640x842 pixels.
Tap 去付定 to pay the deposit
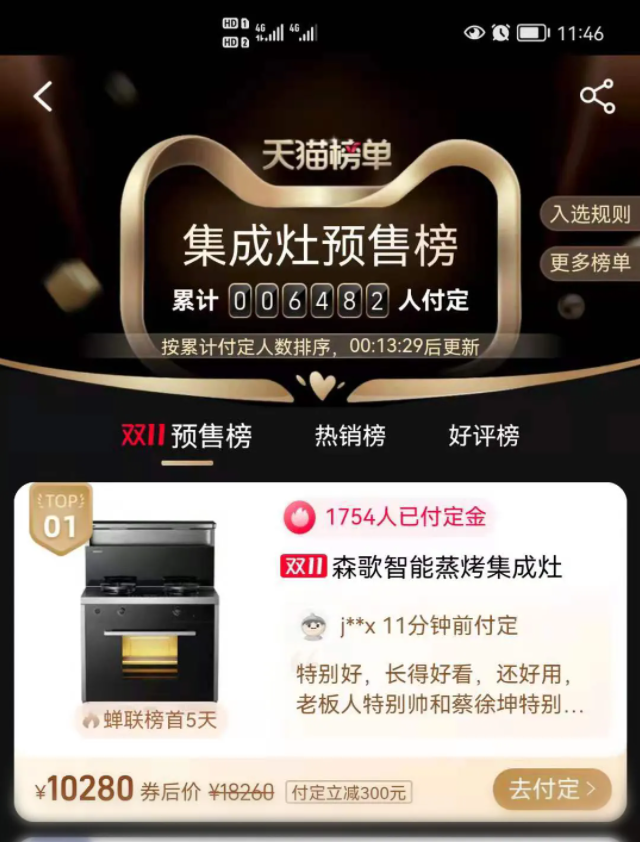tap(552, 789)
